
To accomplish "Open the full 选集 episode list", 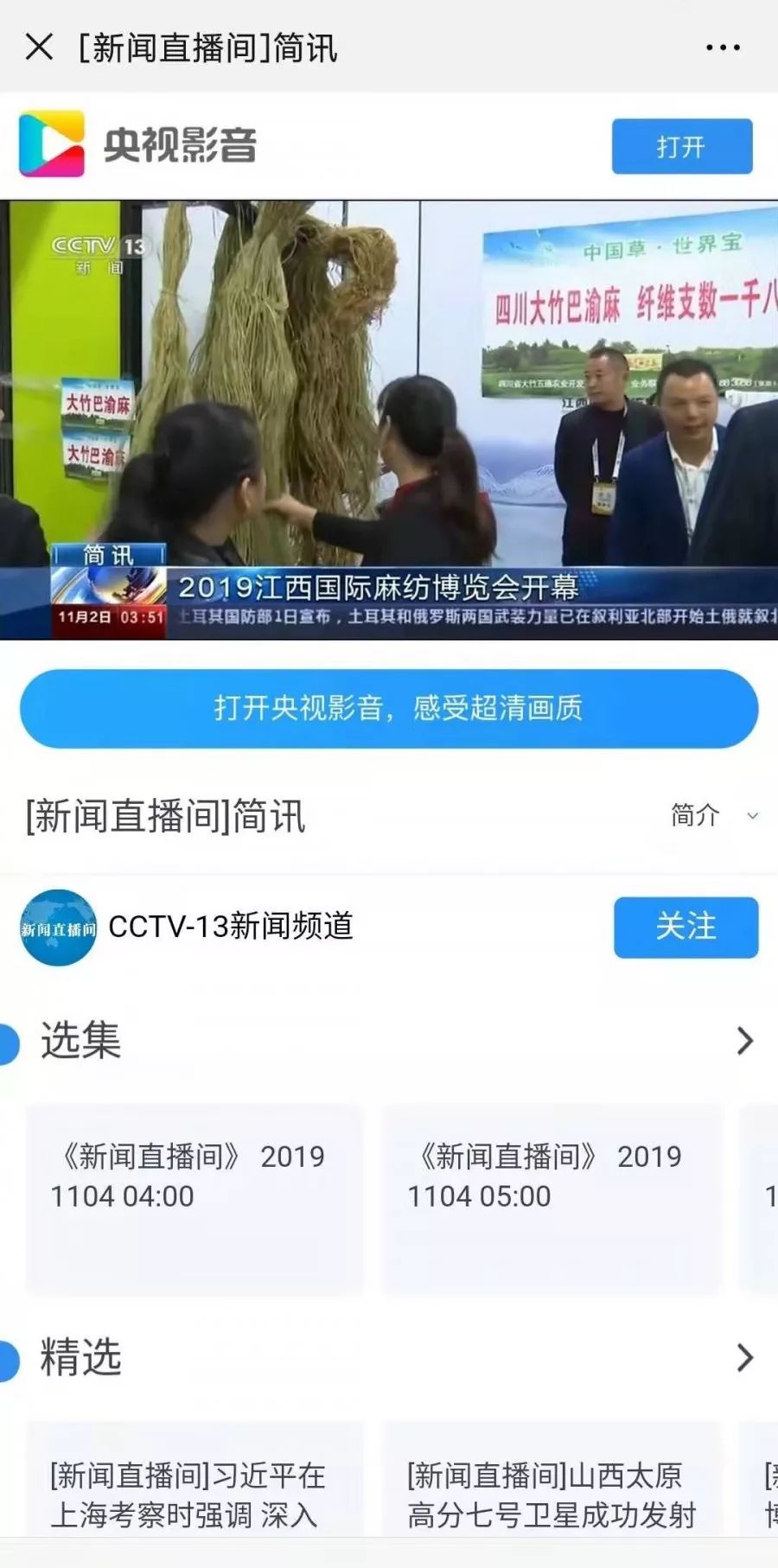I will (744, 1041).
